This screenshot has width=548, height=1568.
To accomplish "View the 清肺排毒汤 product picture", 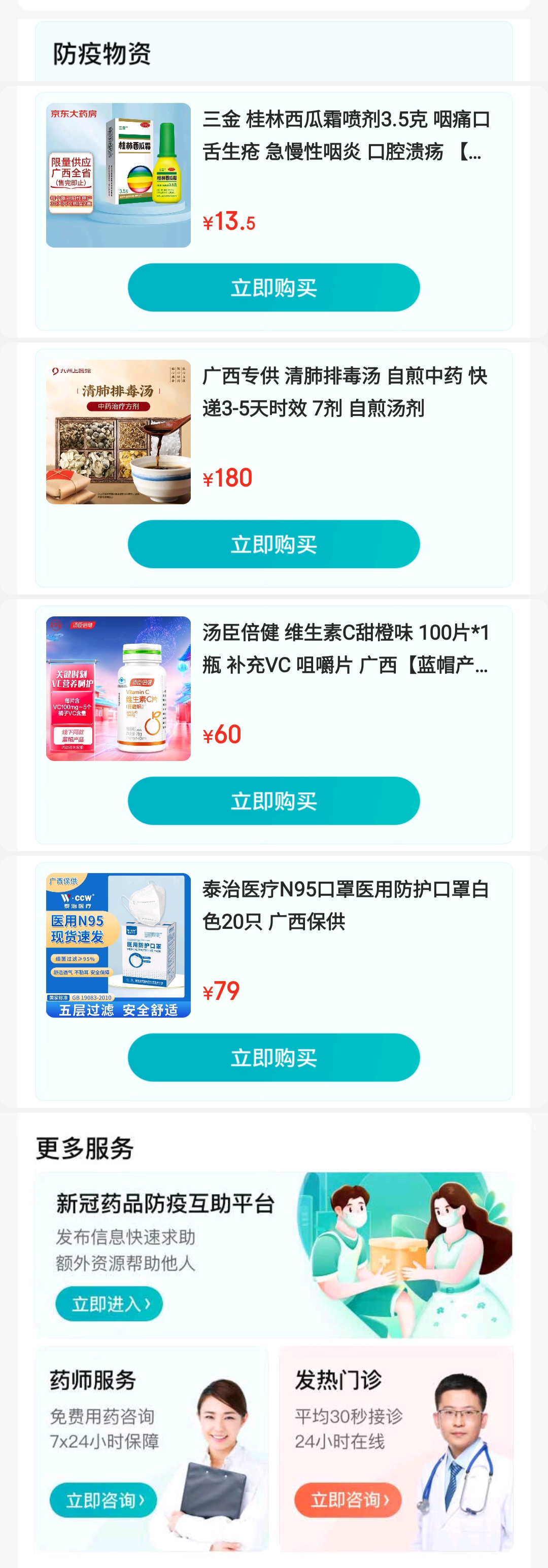I will [x=119, y=432].
